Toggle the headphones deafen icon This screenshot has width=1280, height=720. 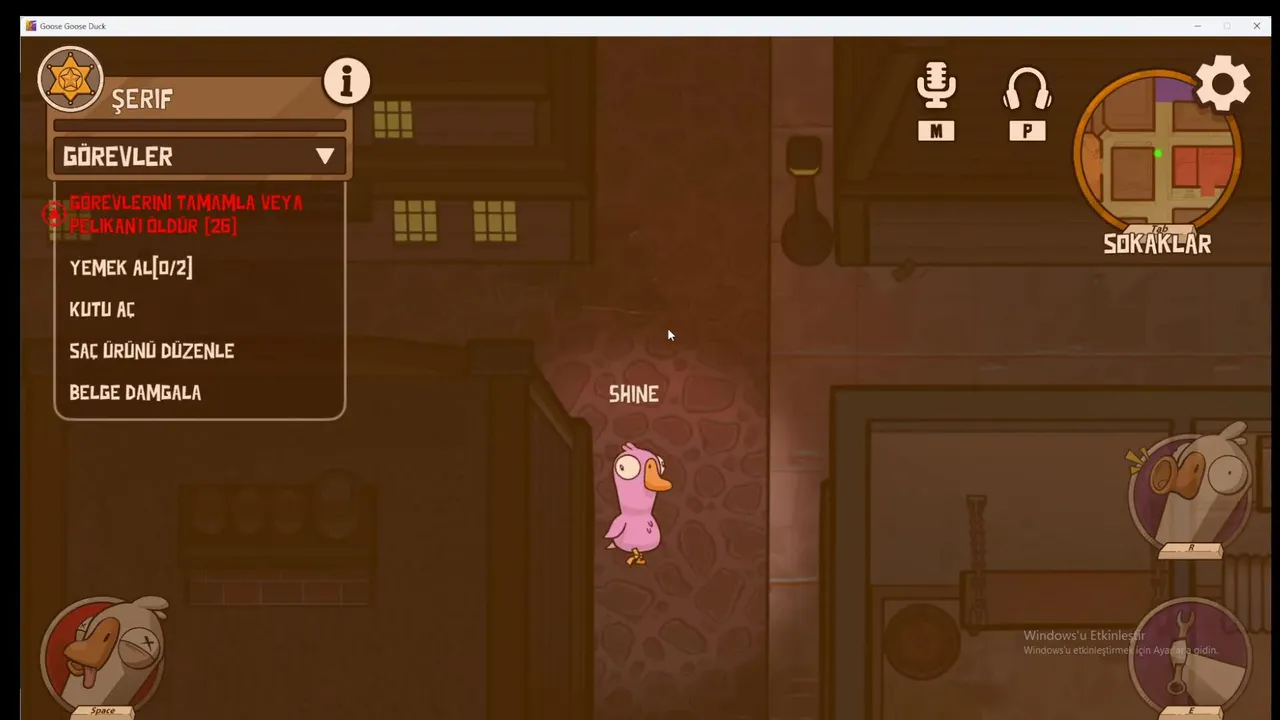click(x=1027, y=89)
